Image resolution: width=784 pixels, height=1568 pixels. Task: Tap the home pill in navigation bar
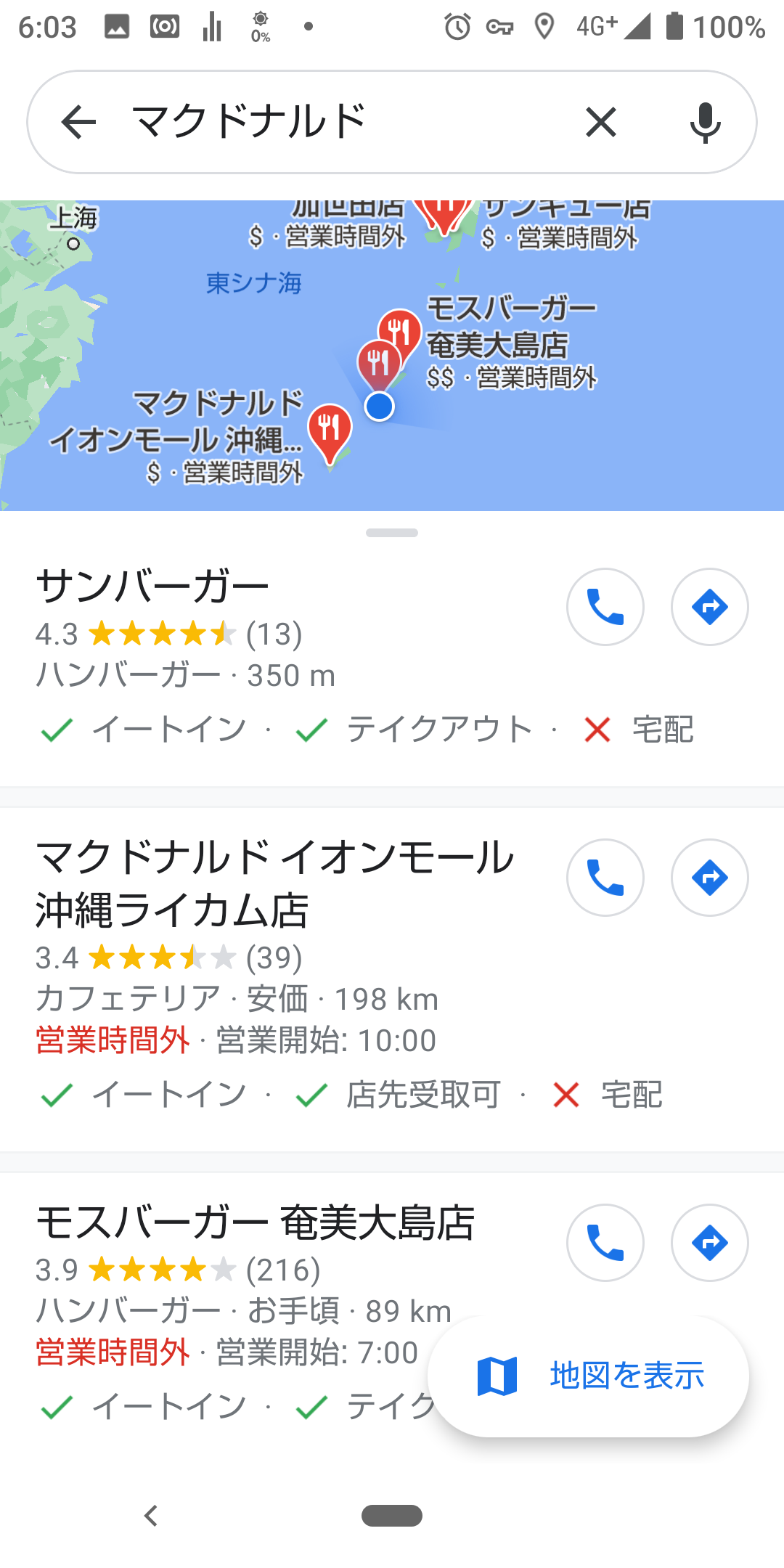click(x=392, y=1516)
